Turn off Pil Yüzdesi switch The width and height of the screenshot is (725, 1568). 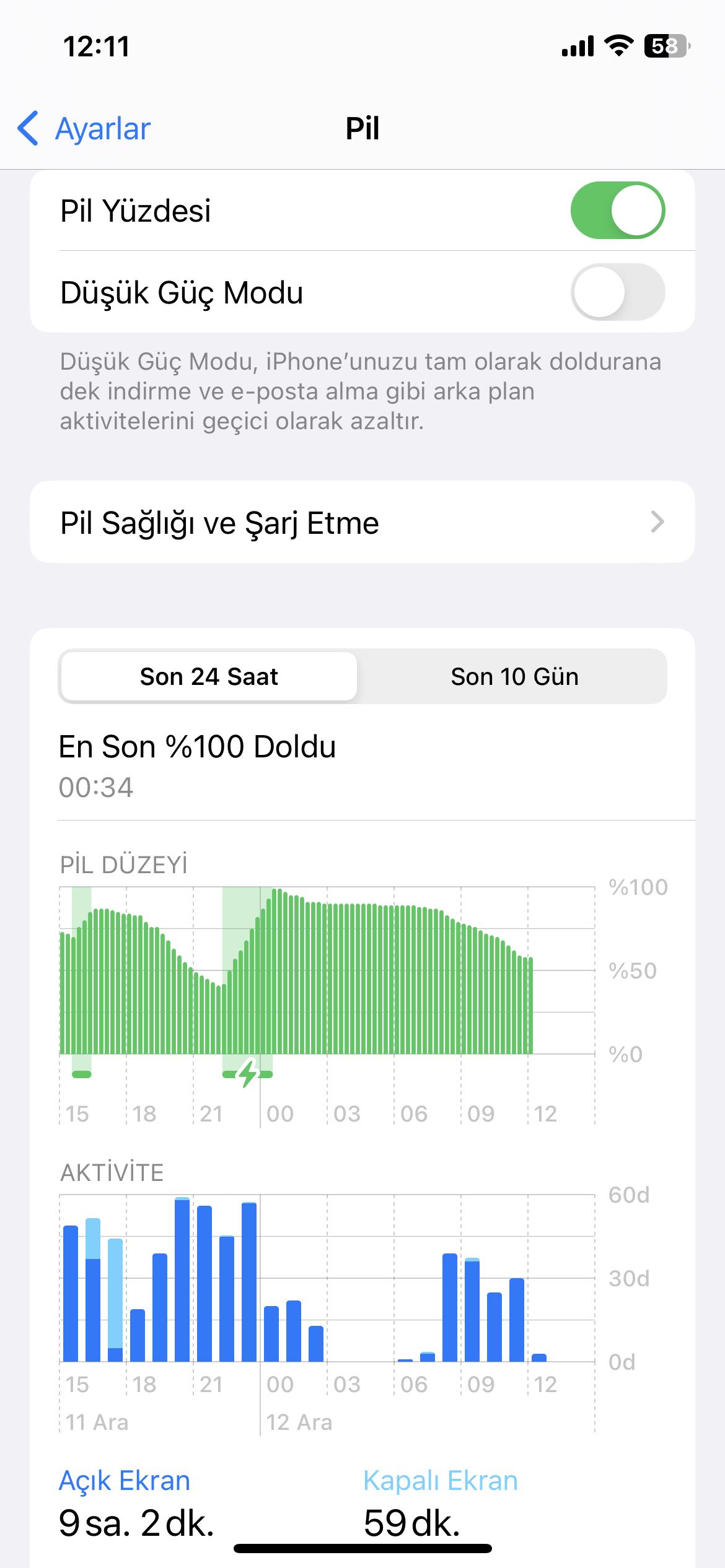[617, 210]
